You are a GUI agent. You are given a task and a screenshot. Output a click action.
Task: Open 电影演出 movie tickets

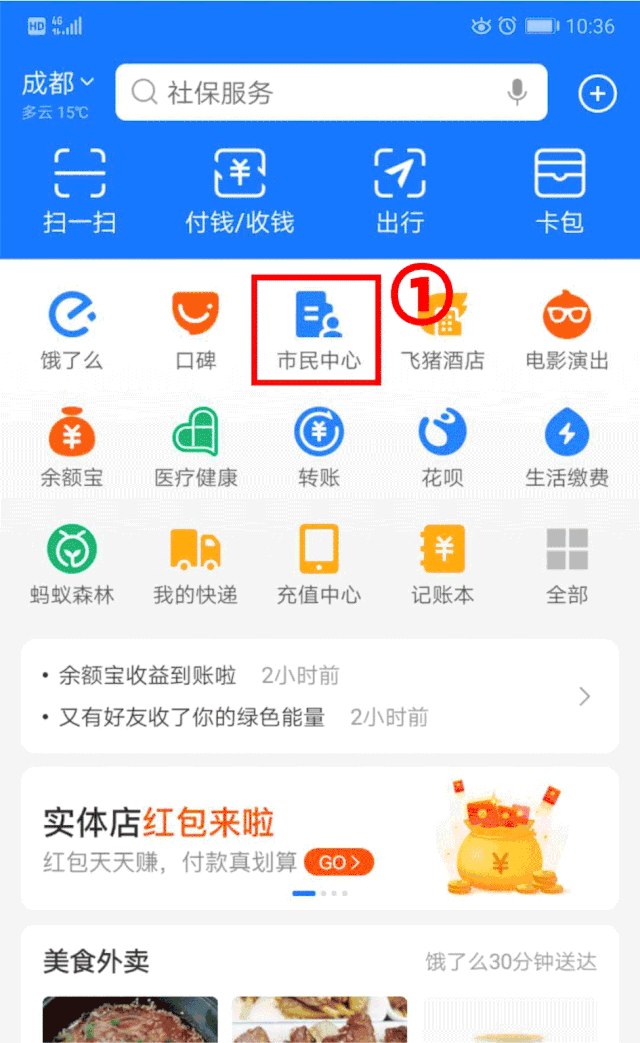[x=567, y=330]
